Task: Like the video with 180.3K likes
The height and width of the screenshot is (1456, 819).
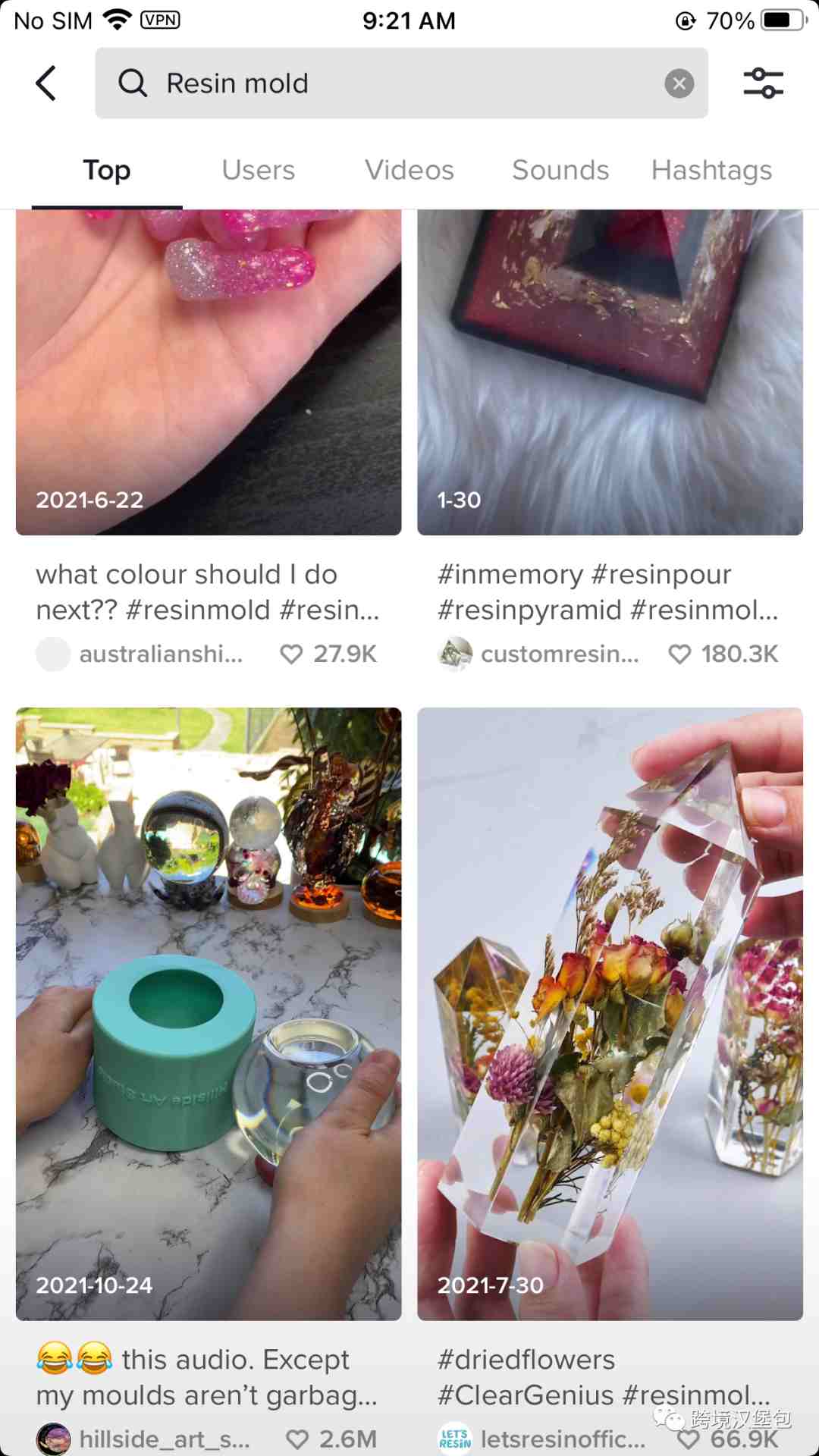Action: pyautogui.click(x=679, y=654)
